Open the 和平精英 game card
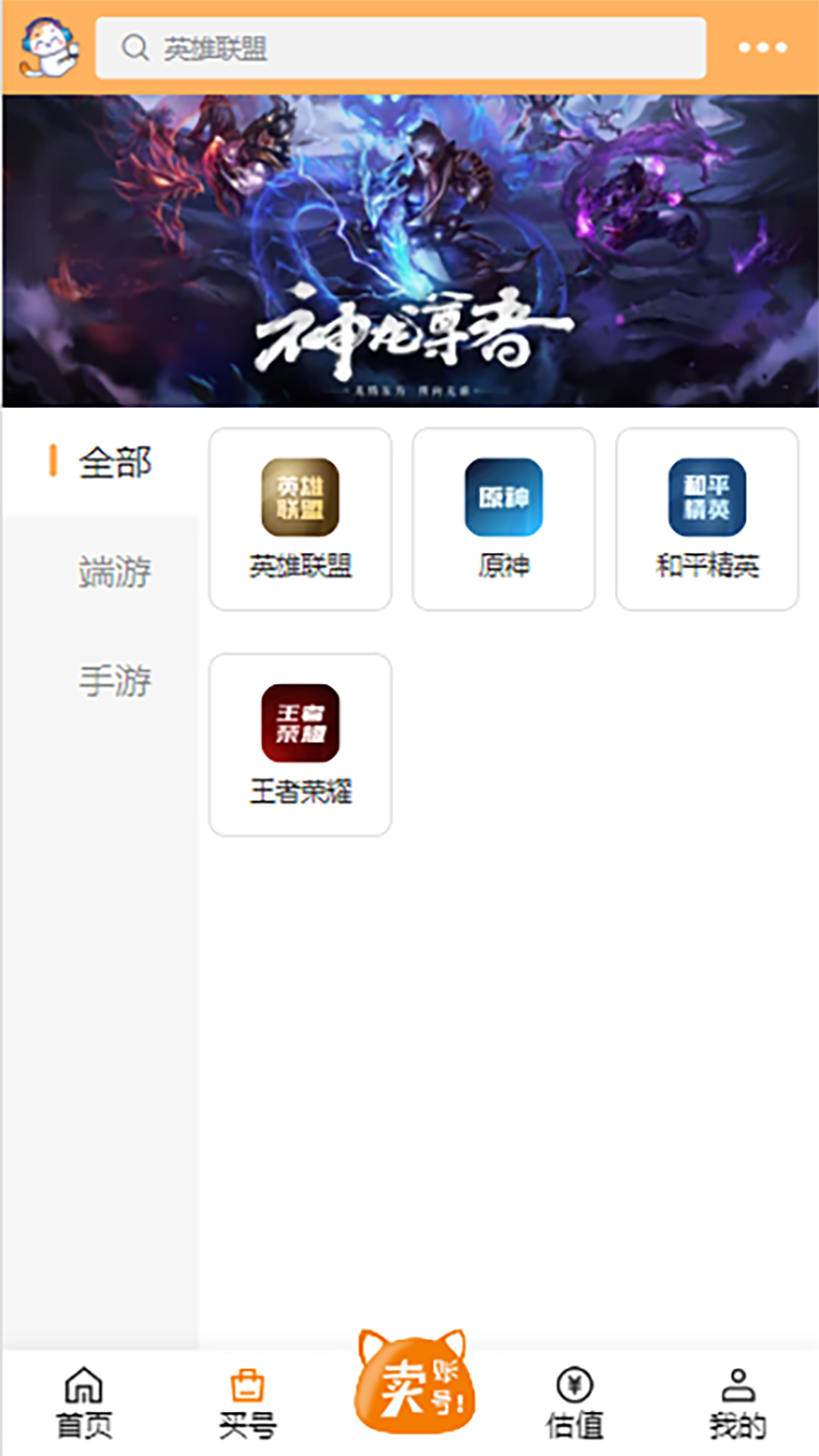 [x=707, y=519]
